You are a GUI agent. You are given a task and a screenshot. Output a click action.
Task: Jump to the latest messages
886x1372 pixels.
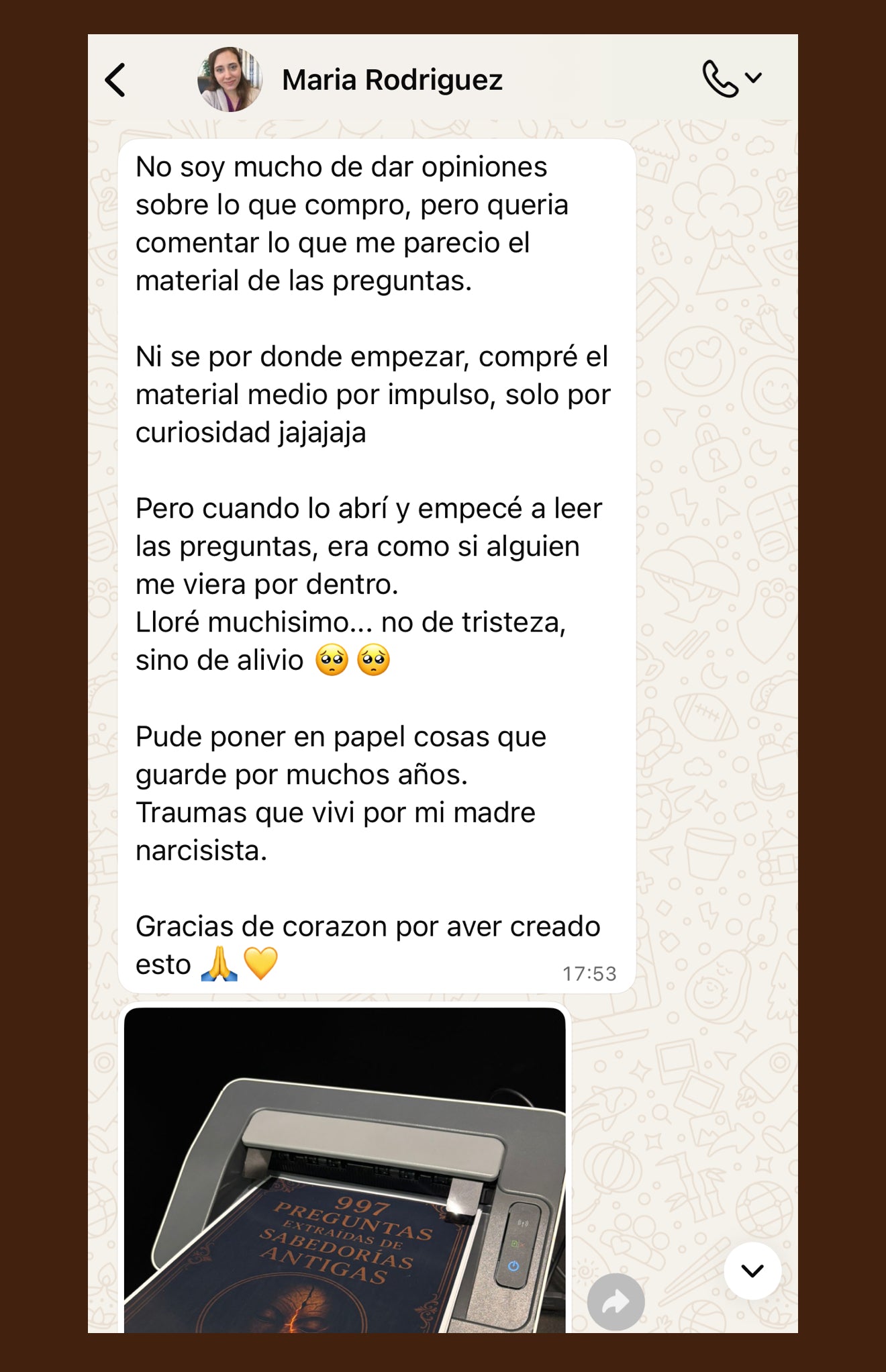point(752,1271)
